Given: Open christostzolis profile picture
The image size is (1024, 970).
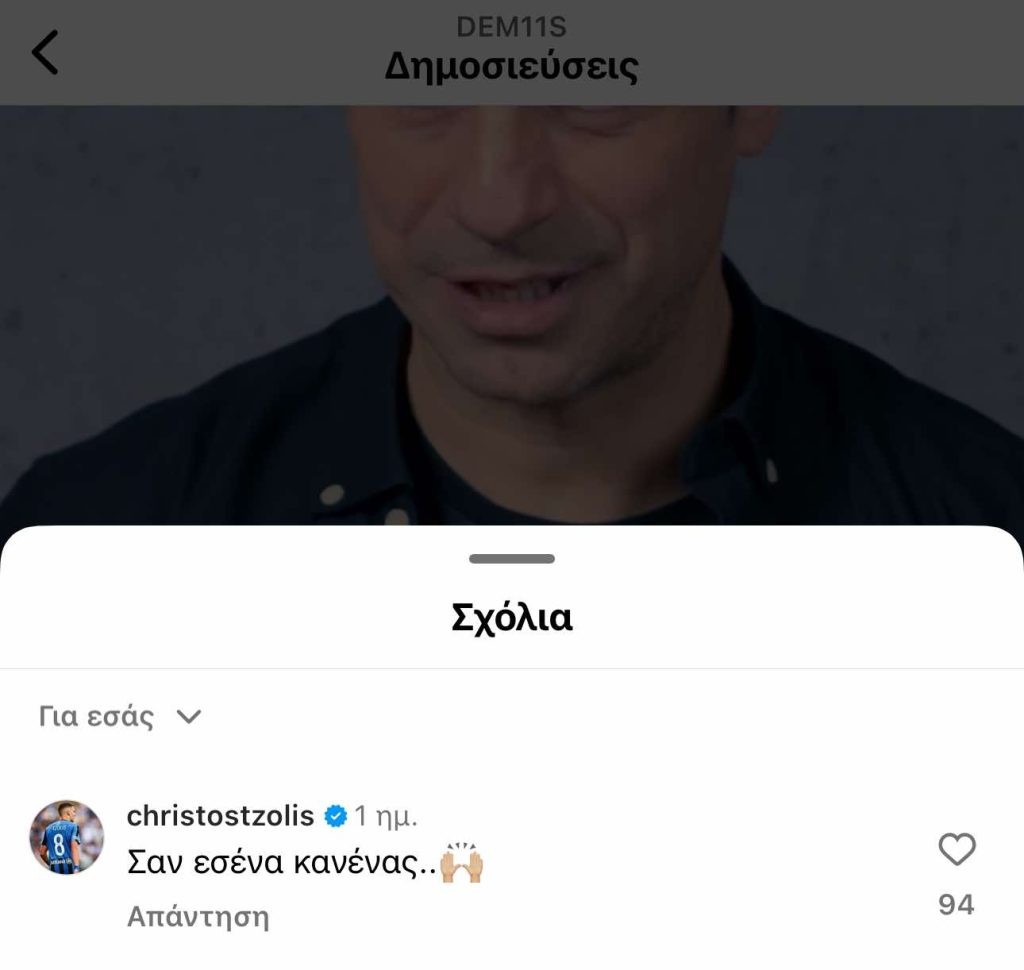Looking at the screenshot, I should (66, 837).
